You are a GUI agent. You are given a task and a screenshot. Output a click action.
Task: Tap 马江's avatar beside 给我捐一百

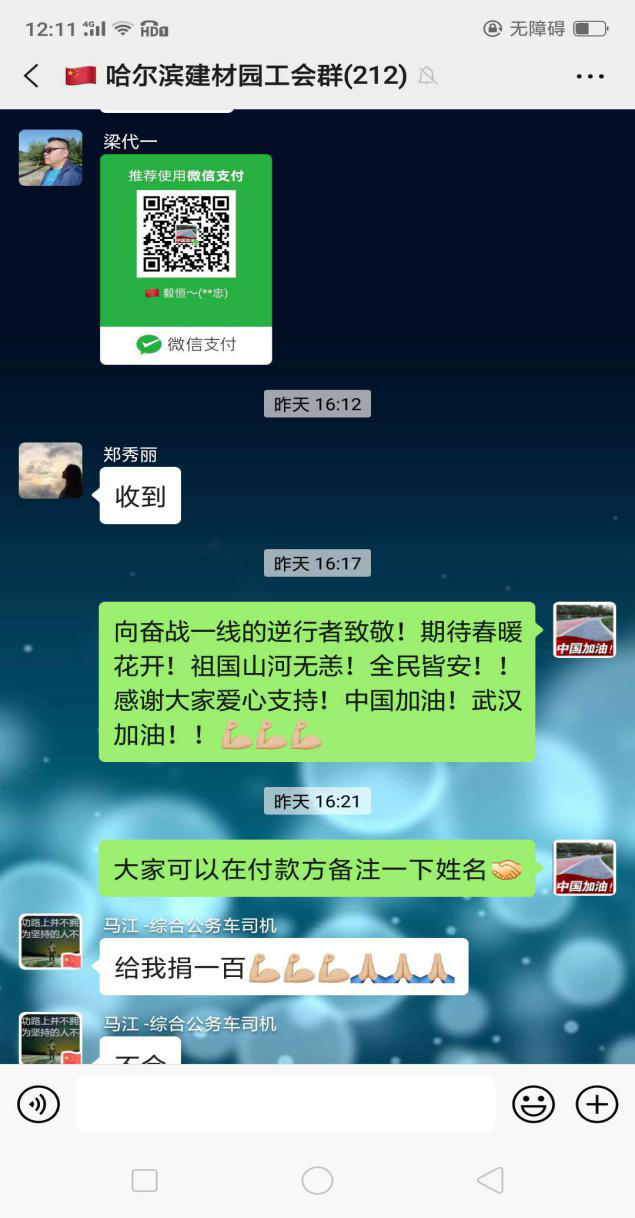coord(50,941)
